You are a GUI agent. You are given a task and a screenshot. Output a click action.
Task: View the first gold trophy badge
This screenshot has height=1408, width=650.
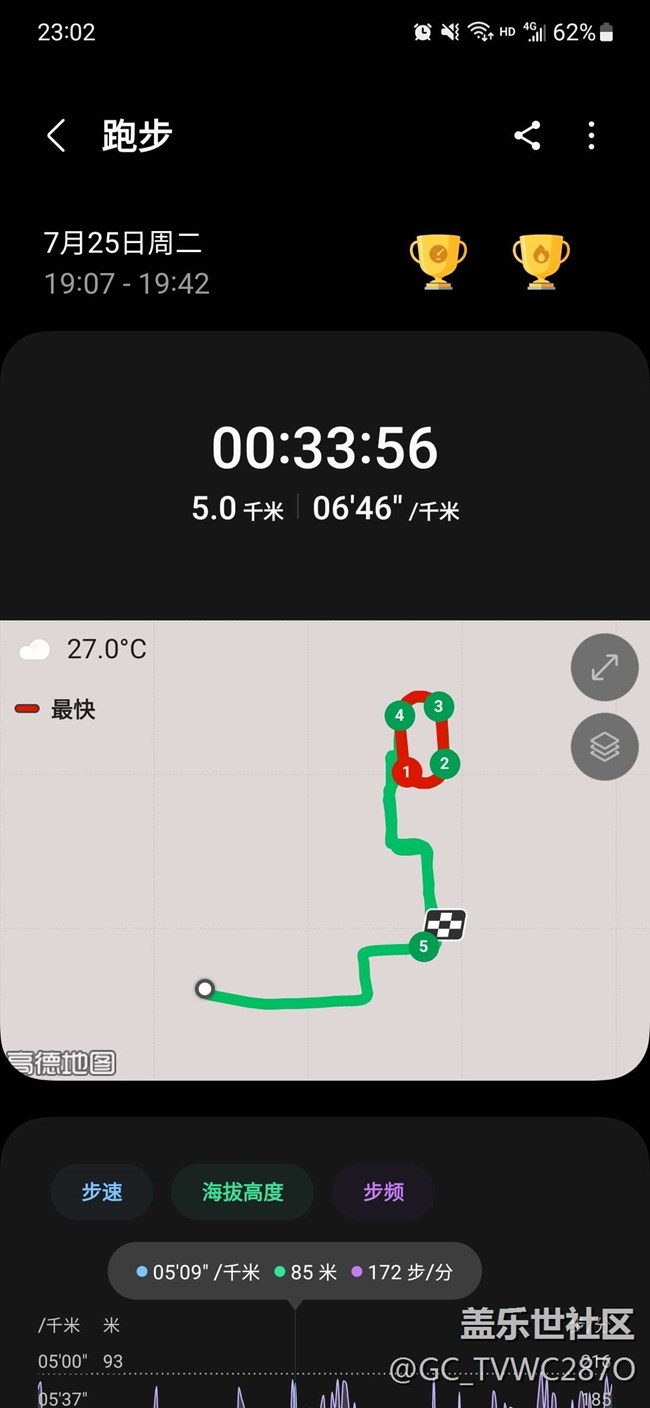pos(438,261)
